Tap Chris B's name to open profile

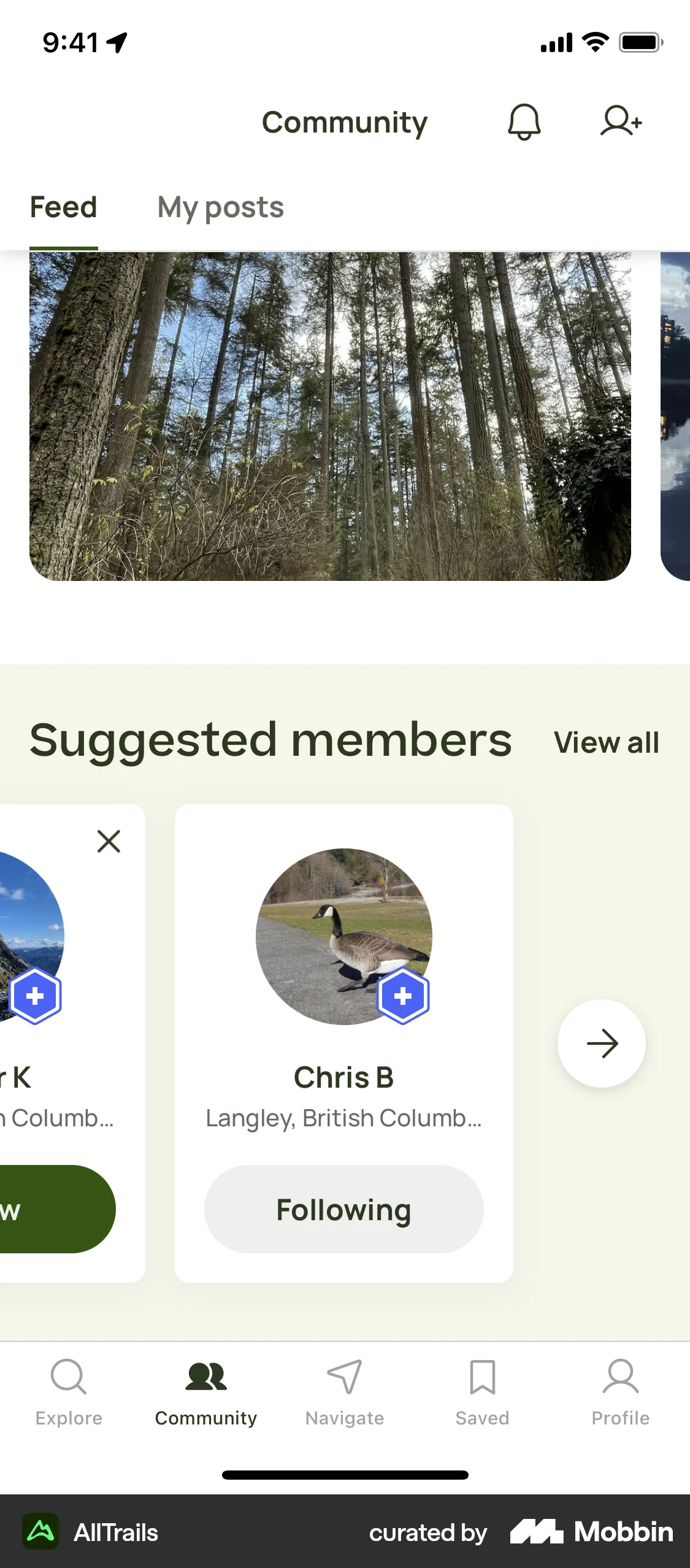(x=344, y=1077)
